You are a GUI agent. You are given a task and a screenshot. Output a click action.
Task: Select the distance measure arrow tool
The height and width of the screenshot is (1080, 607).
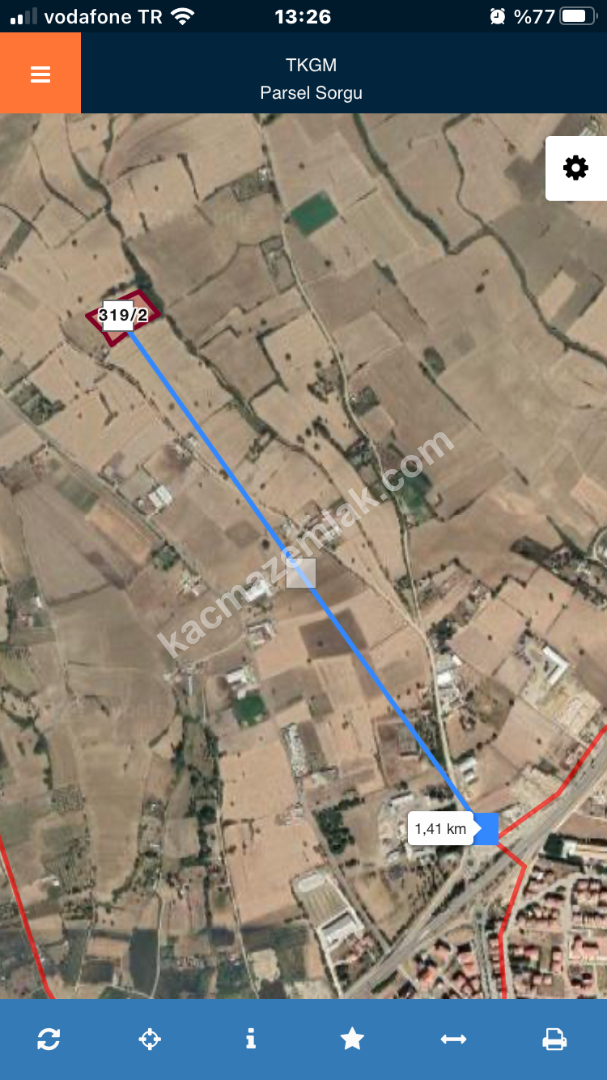[453, 1039]
